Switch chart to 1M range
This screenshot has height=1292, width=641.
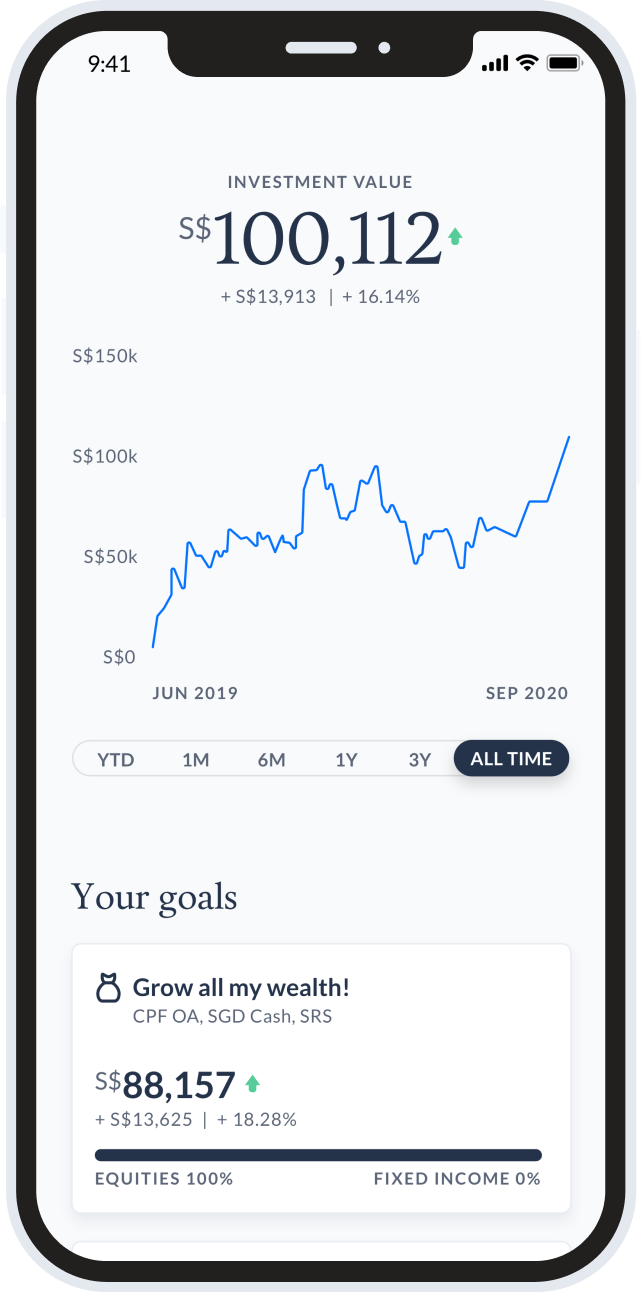pyautogui.click(x=196, y=759)
